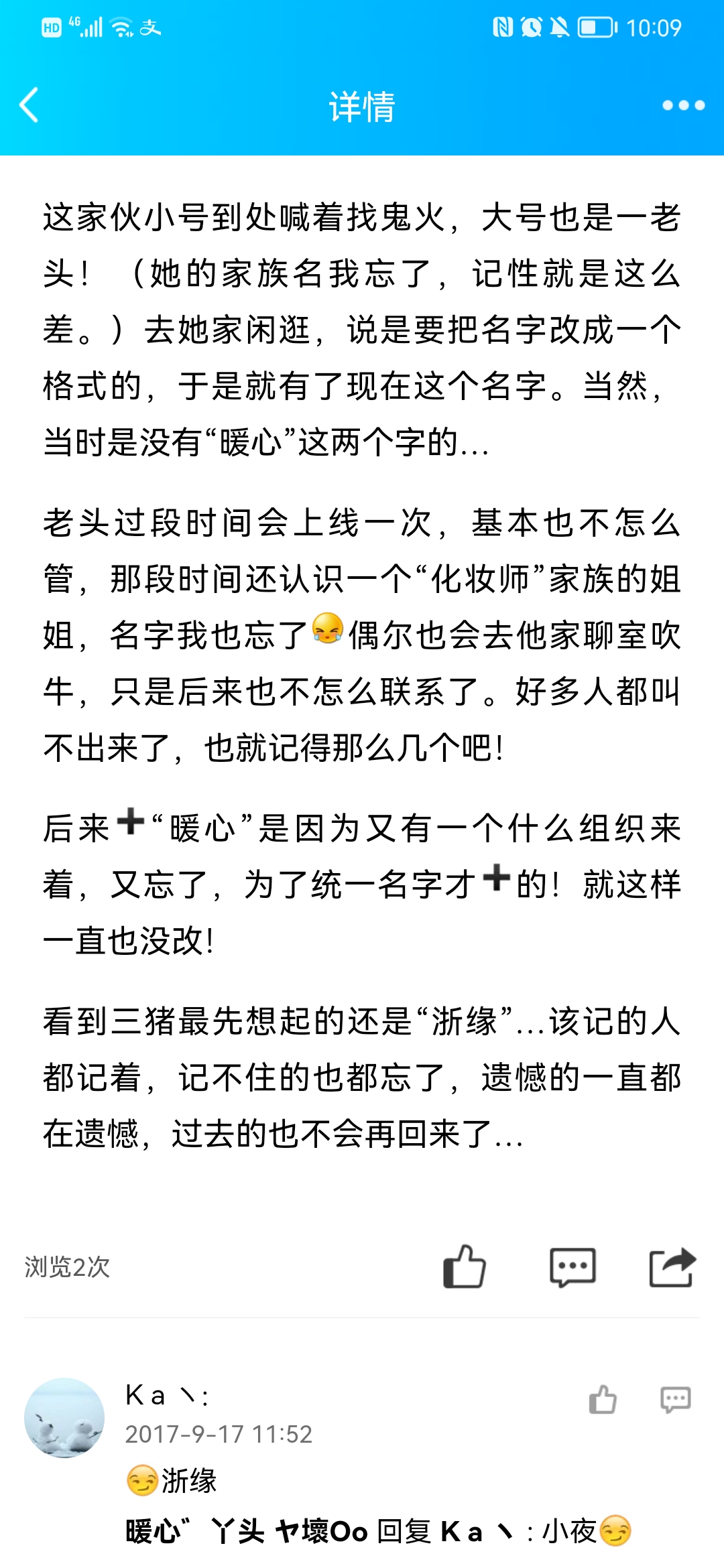Image resolution: width=724 pixels, height=1568 pixels.
Task: Go back from the 详情 page
Action: [29, 105]
